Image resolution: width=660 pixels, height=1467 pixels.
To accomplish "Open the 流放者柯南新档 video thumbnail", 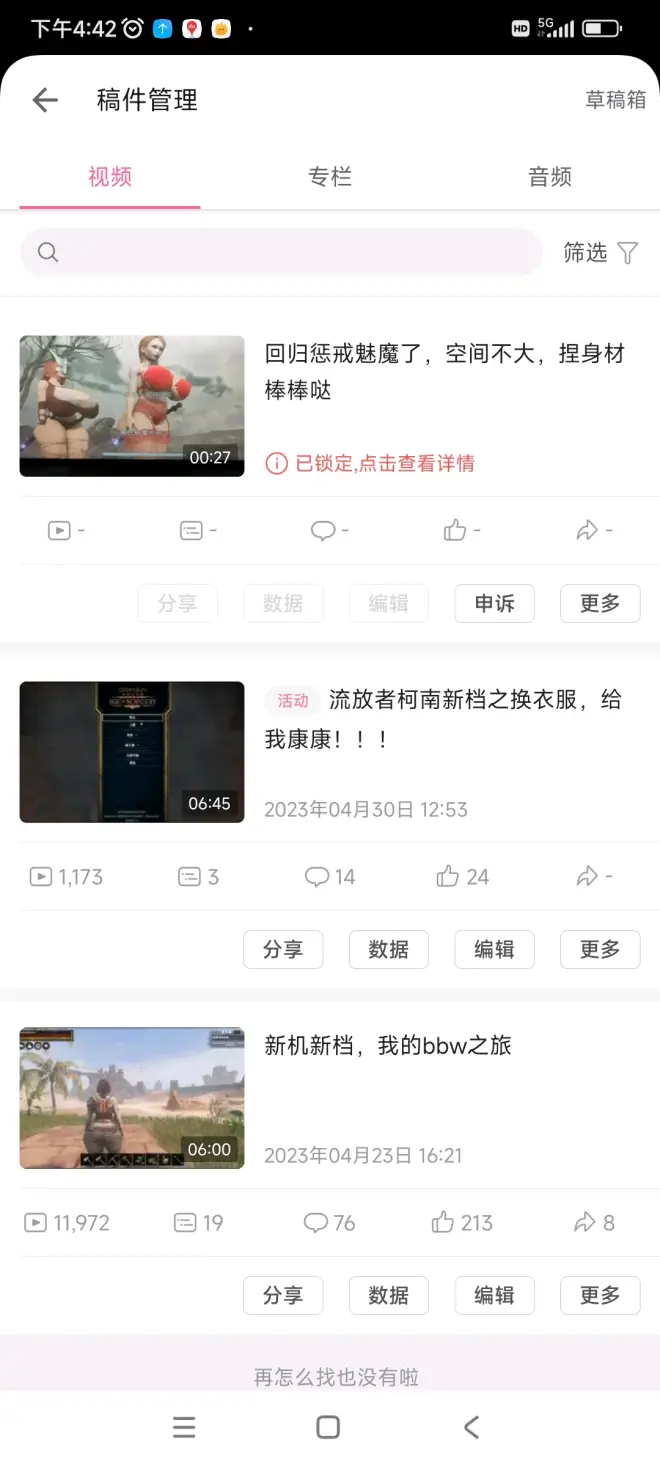I will (x=132, y=752).
